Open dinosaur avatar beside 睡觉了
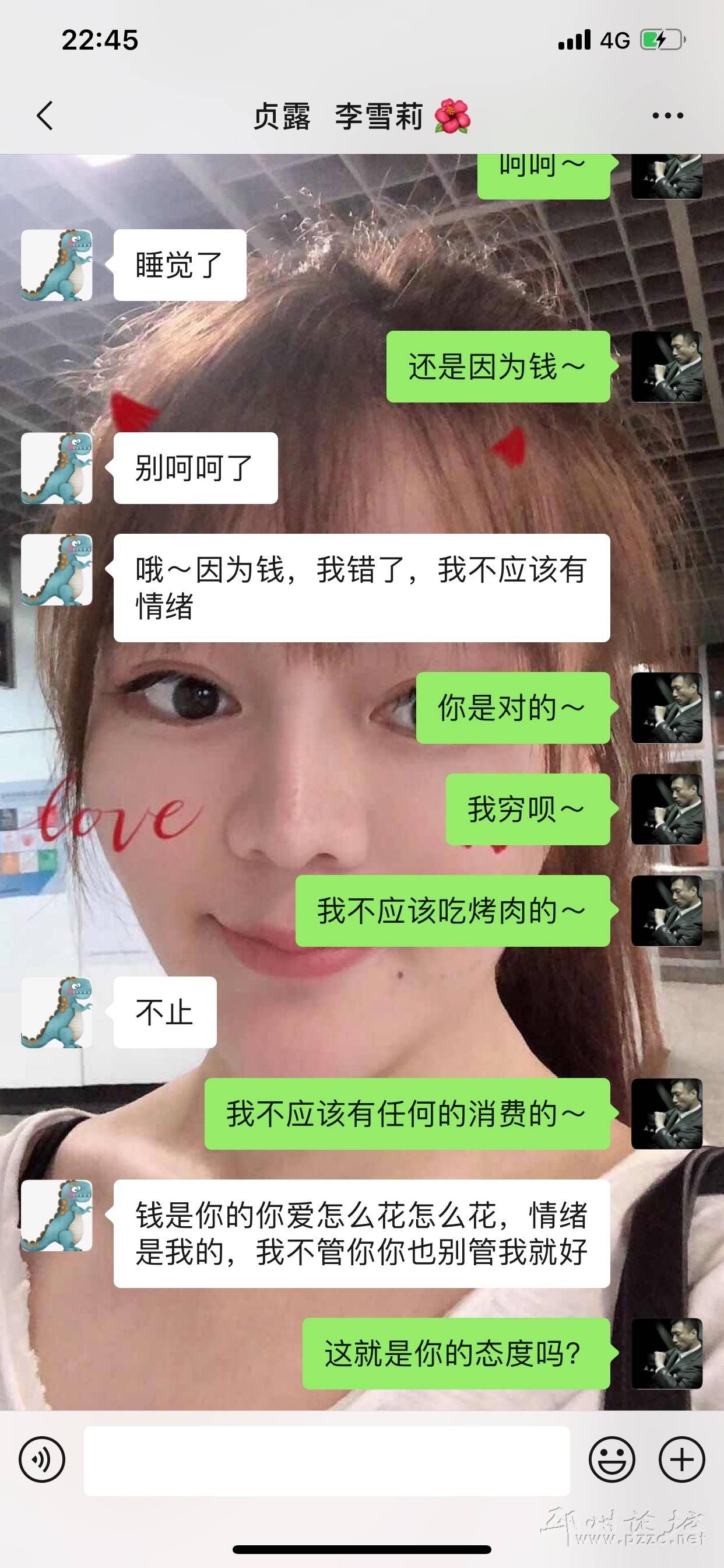 (x=57, y=265)
